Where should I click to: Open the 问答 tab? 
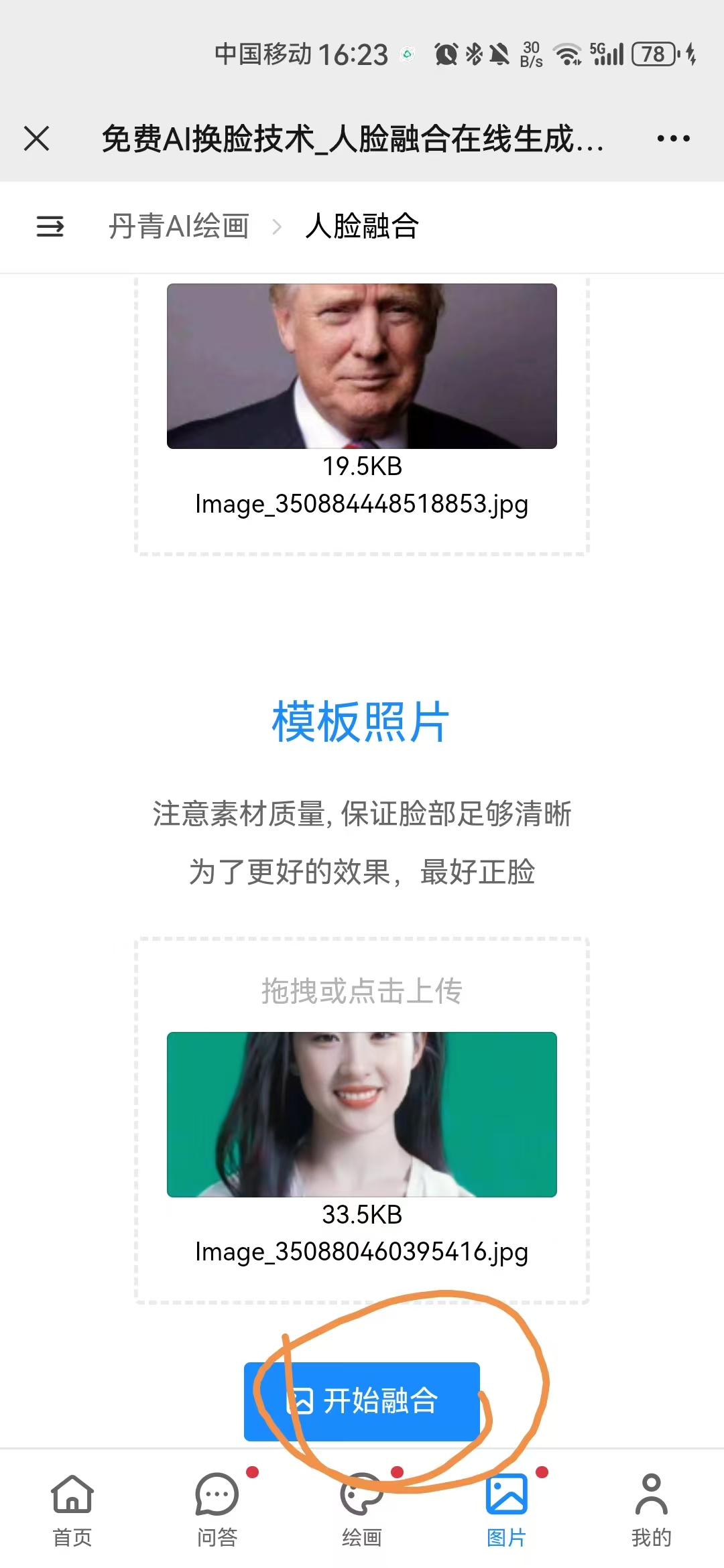coord(217,1509)
